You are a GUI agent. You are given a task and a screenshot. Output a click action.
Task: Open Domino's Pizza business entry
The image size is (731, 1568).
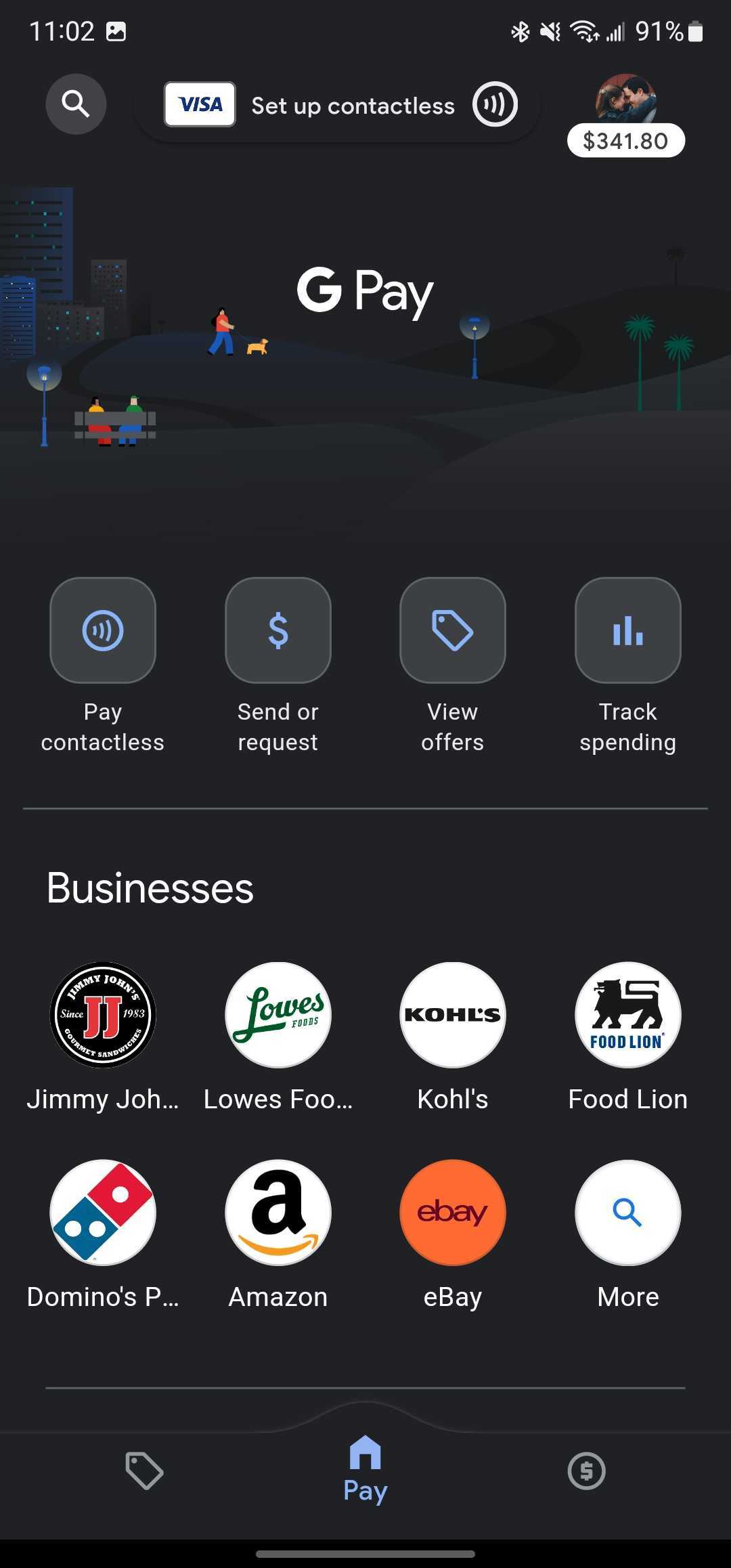point(102,1212)
